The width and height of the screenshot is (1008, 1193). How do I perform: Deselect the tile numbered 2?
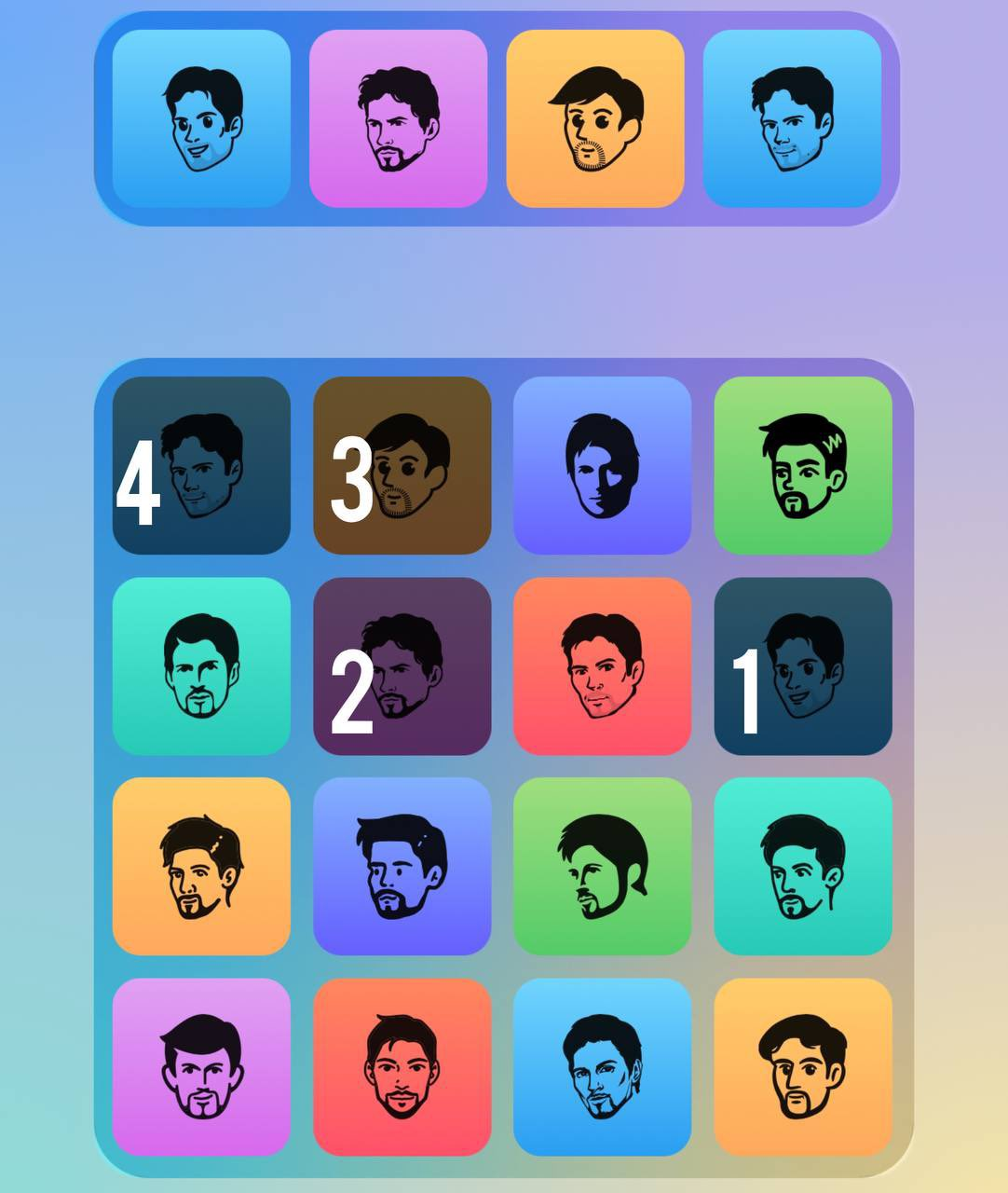point(402,666)
